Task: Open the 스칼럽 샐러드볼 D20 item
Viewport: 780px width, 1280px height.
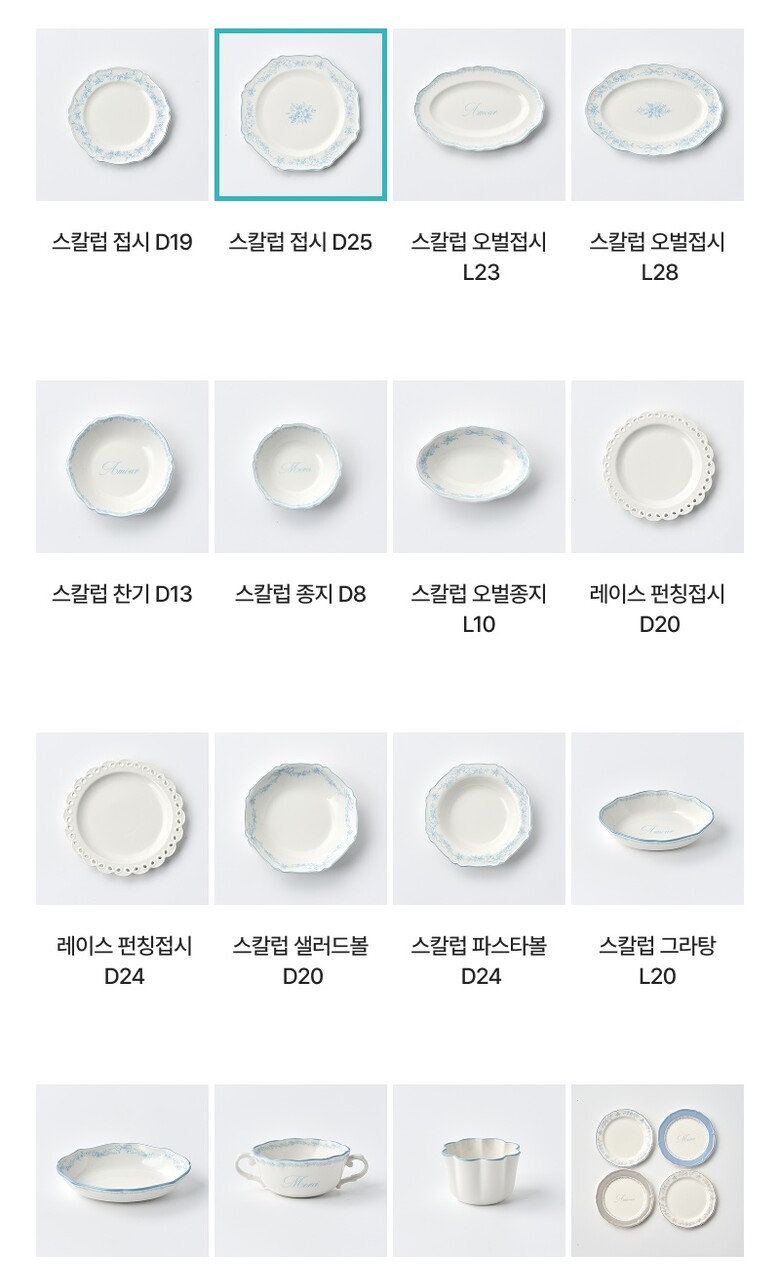Action: 300,819
